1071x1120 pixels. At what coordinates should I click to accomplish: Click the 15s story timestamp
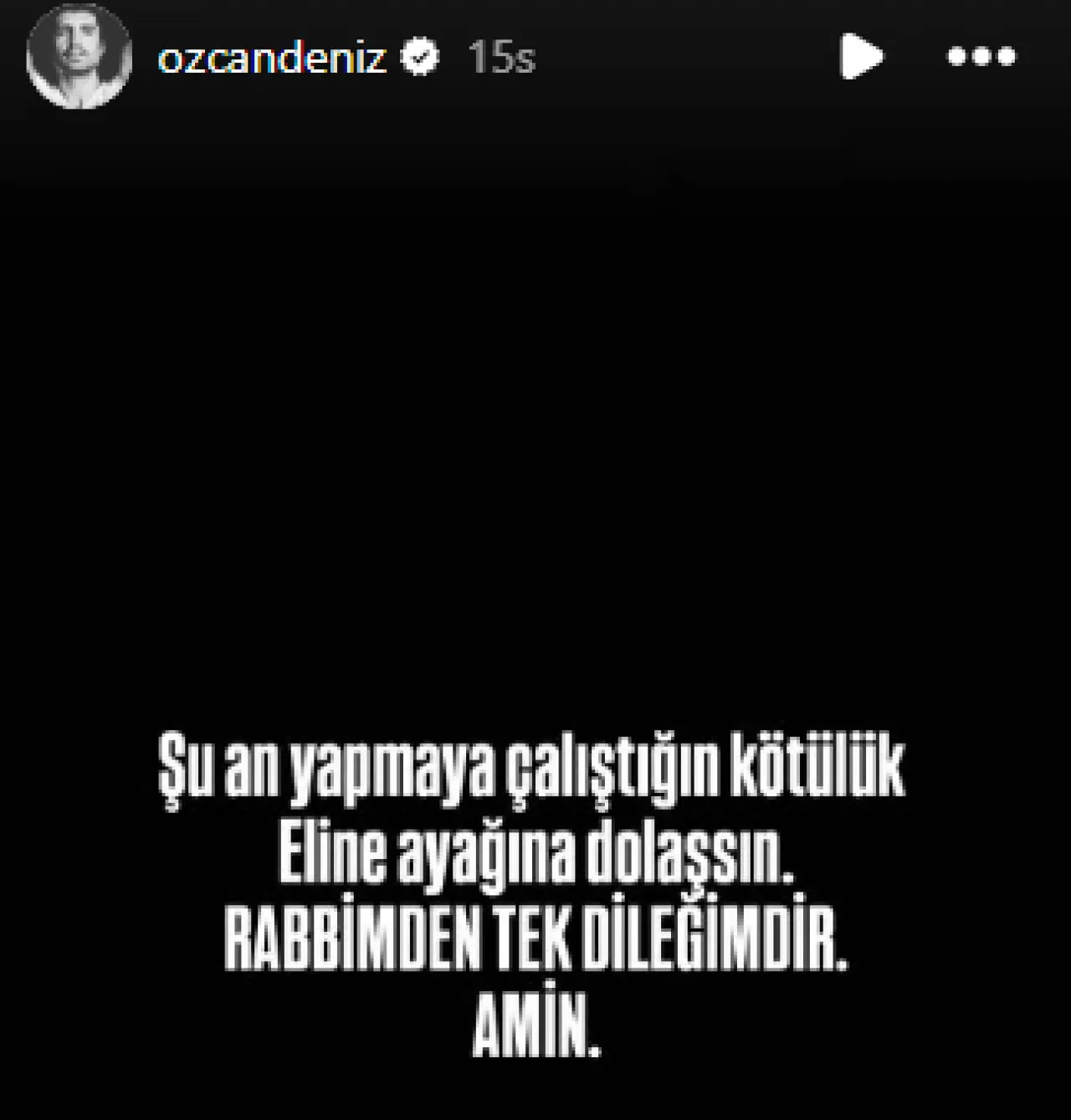click(x=500, y=57)
